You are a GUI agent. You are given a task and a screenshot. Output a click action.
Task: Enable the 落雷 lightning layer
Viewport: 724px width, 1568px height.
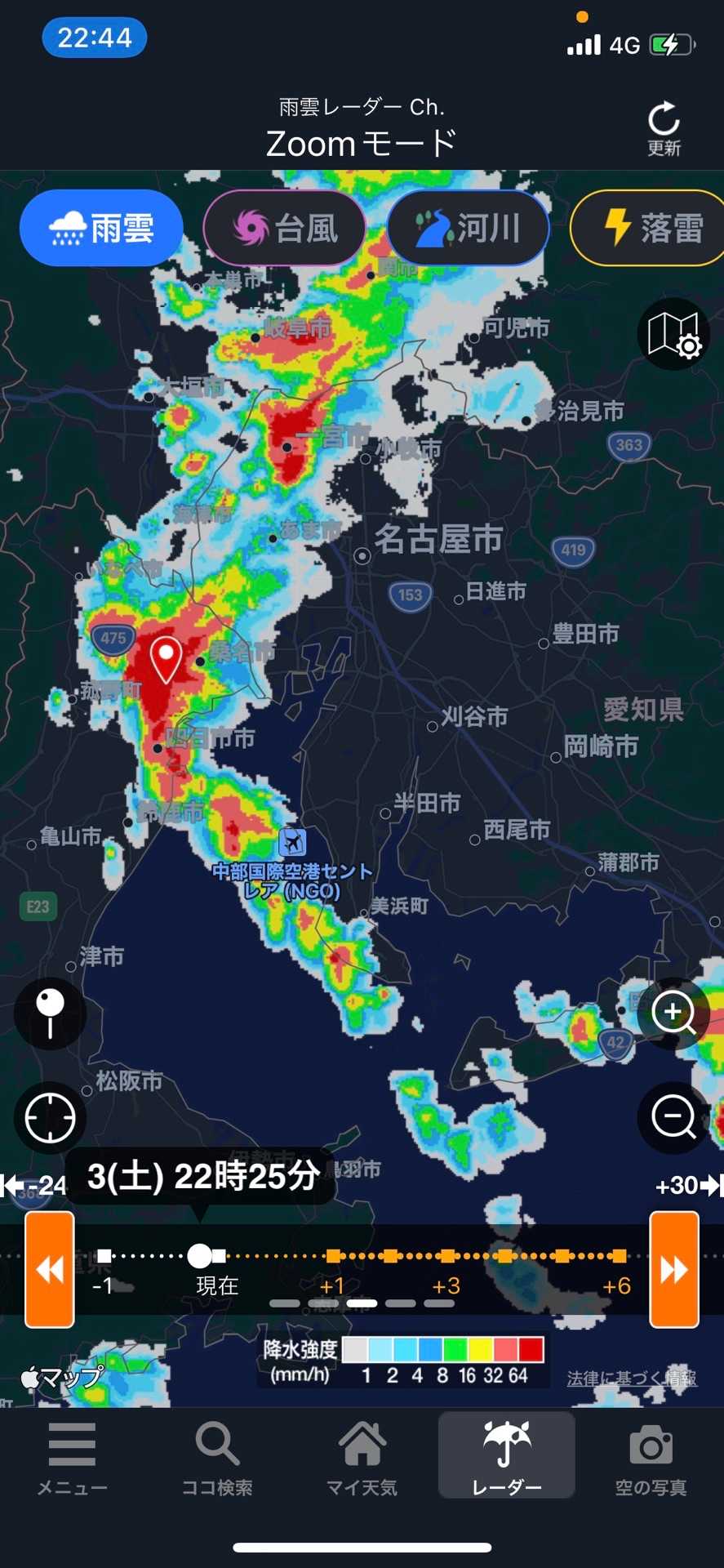(651, 228)
